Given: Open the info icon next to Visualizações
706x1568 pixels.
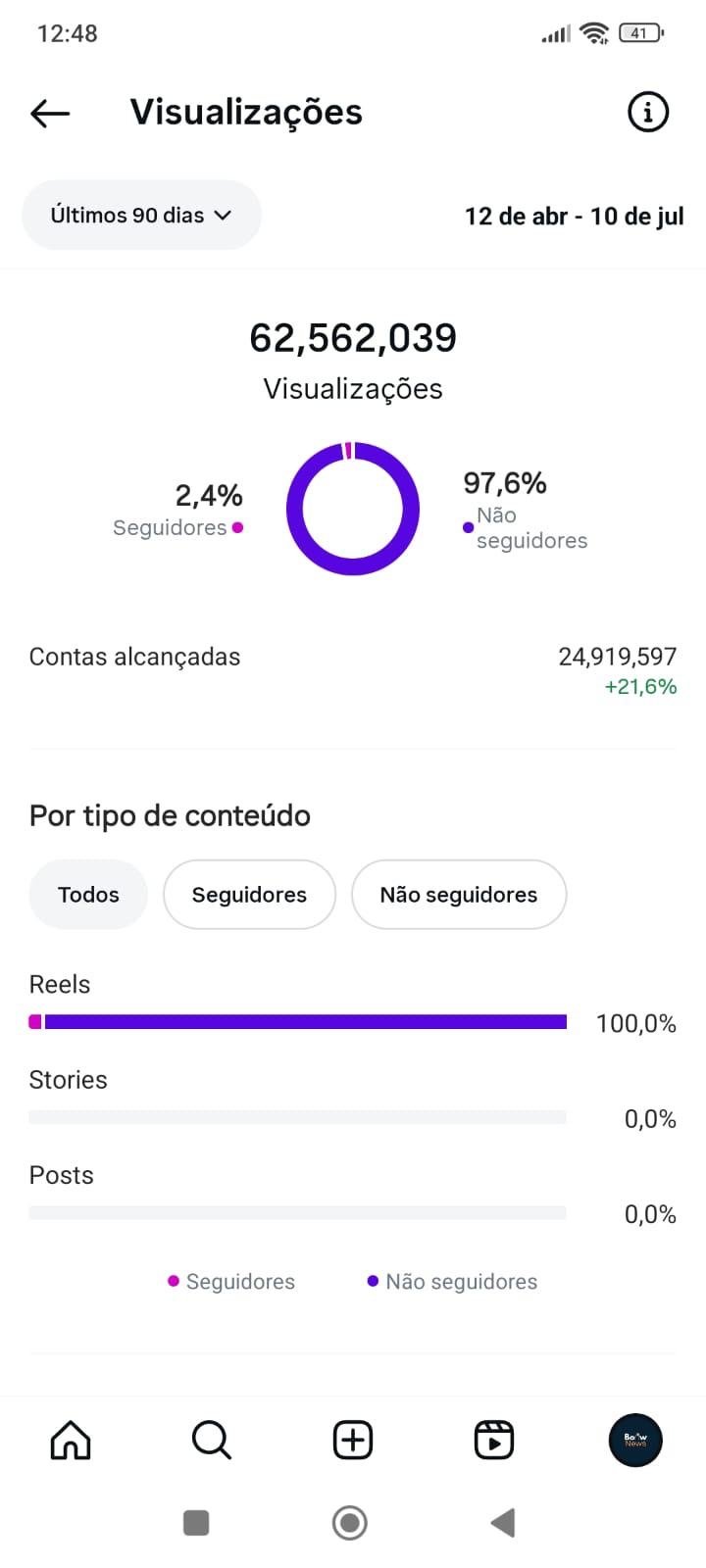Looking at the screenshot, I should click(647, 112).
